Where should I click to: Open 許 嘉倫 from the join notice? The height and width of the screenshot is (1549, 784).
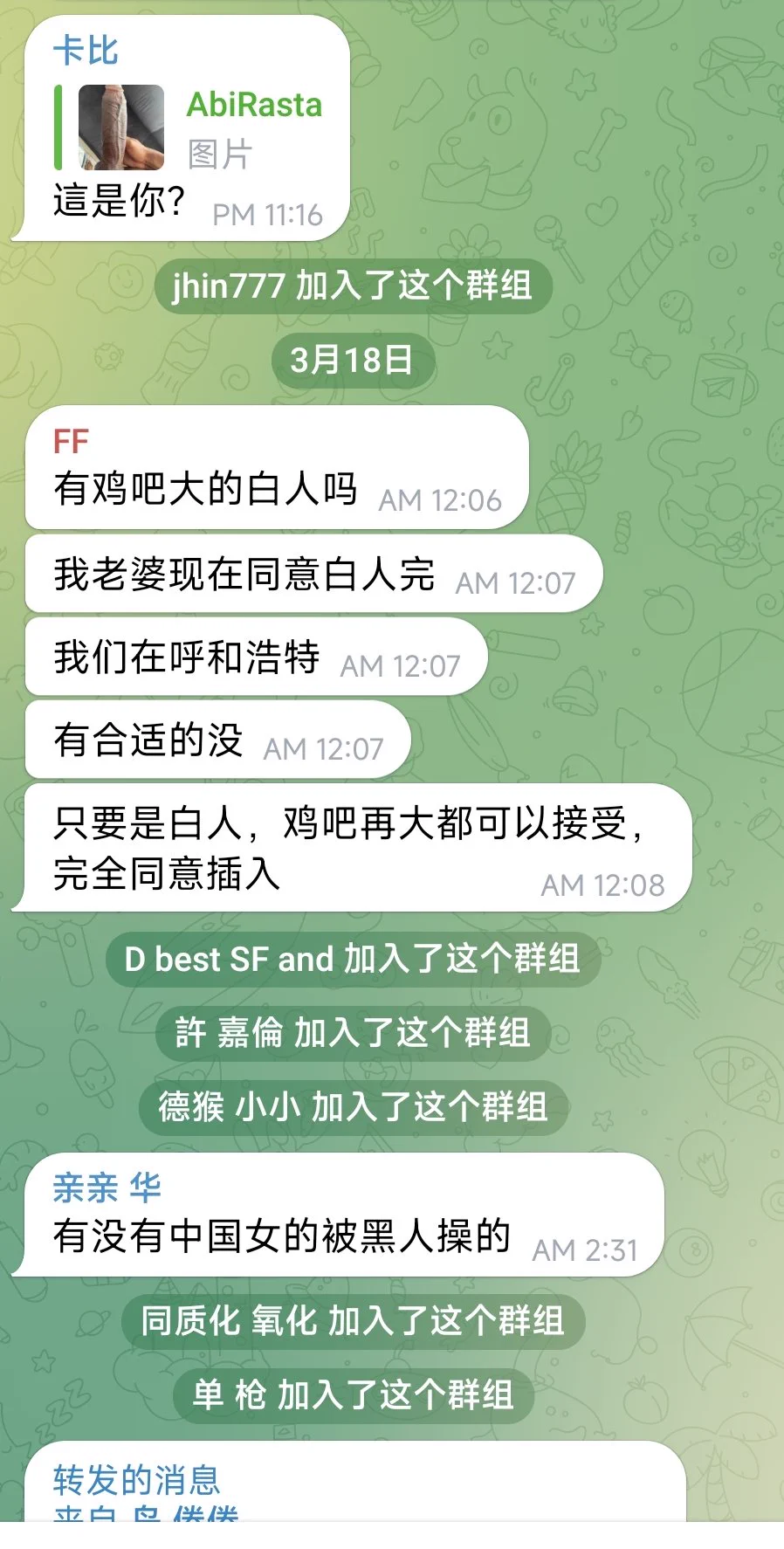tap(229, 1033)
